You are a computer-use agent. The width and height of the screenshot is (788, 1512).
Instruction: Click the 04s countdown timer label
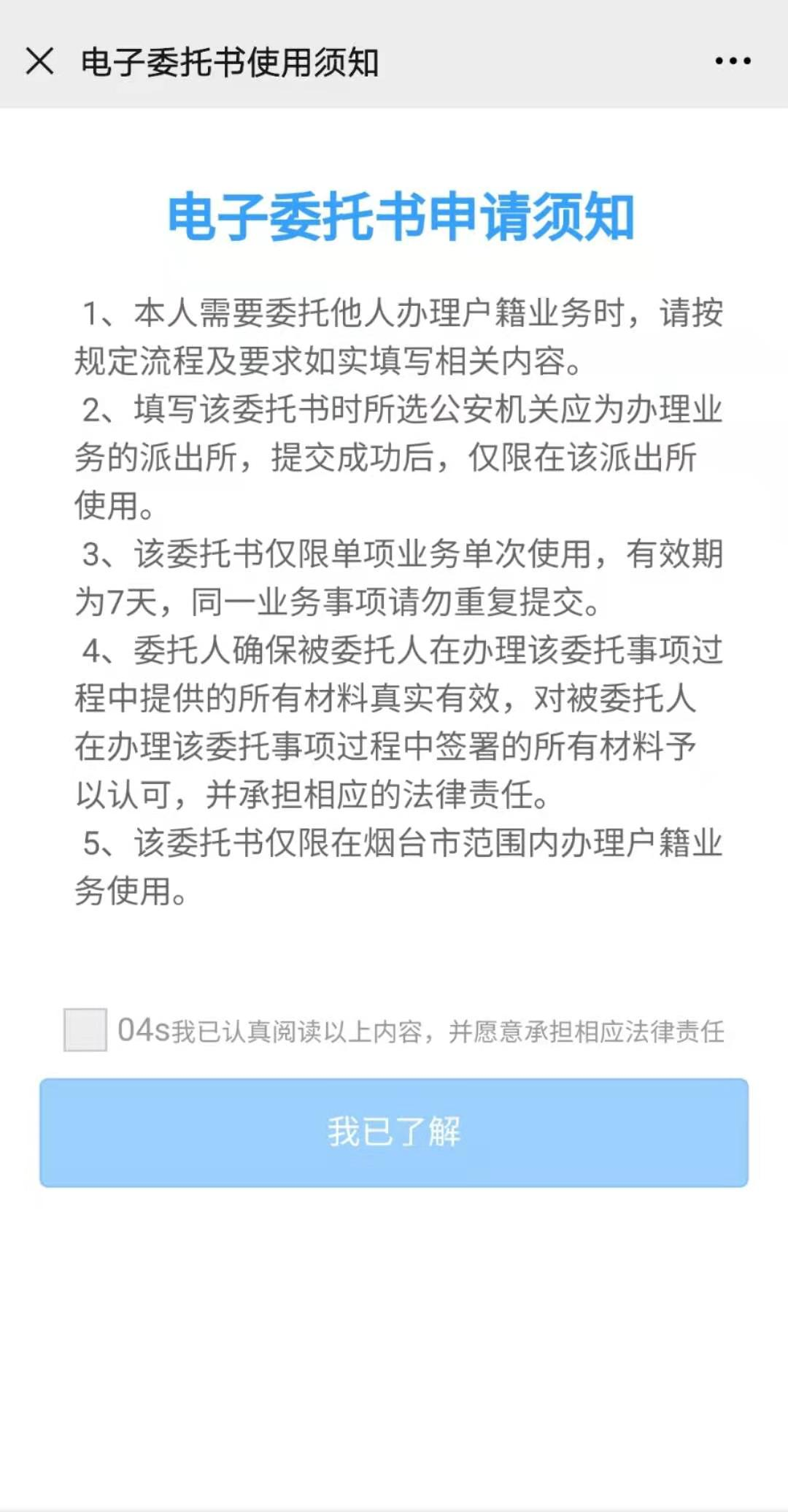(142, 1029)
